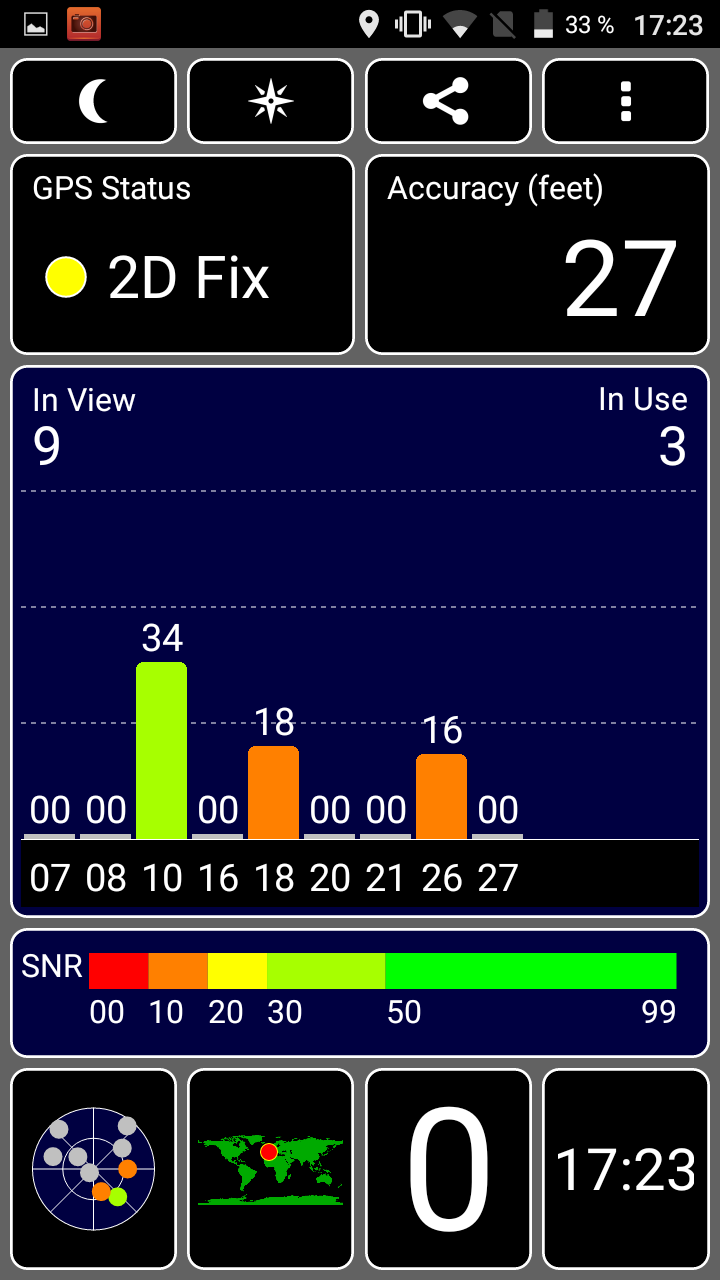Screen dimensions: 720x1280
Task: Tap the Accuracy (feet) tile
Action: (538, 254)
